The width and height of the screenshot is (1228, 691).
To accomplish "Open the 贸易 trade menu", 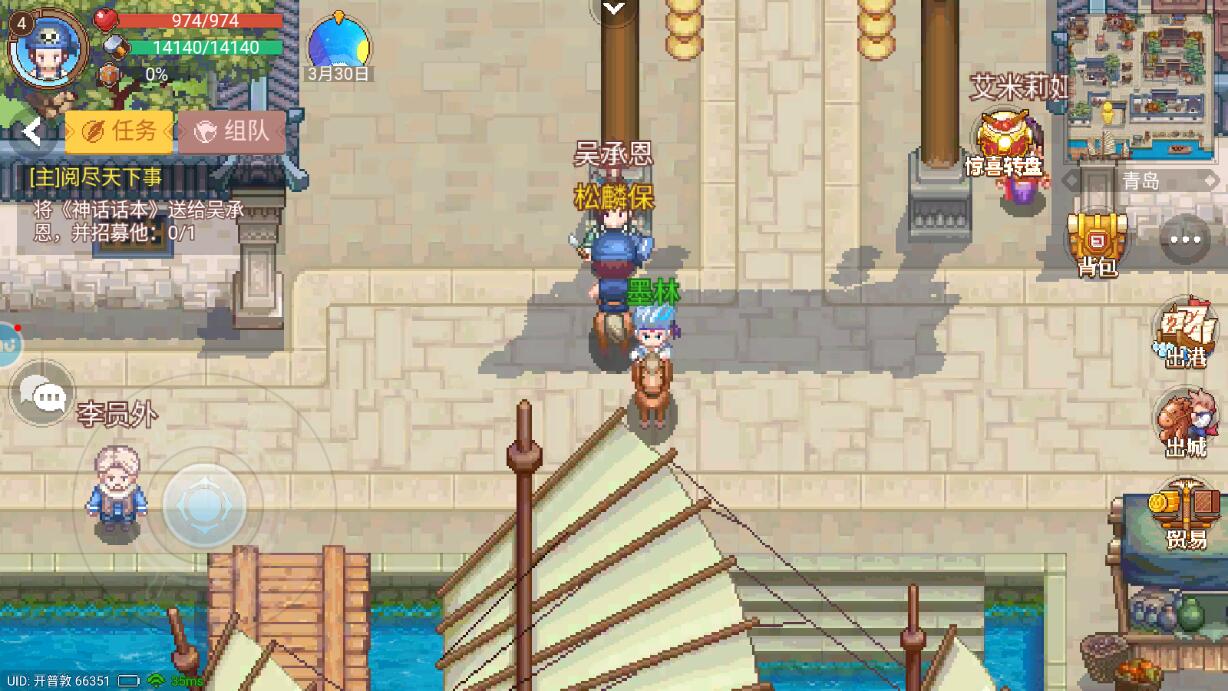I will pos(1185,513).
